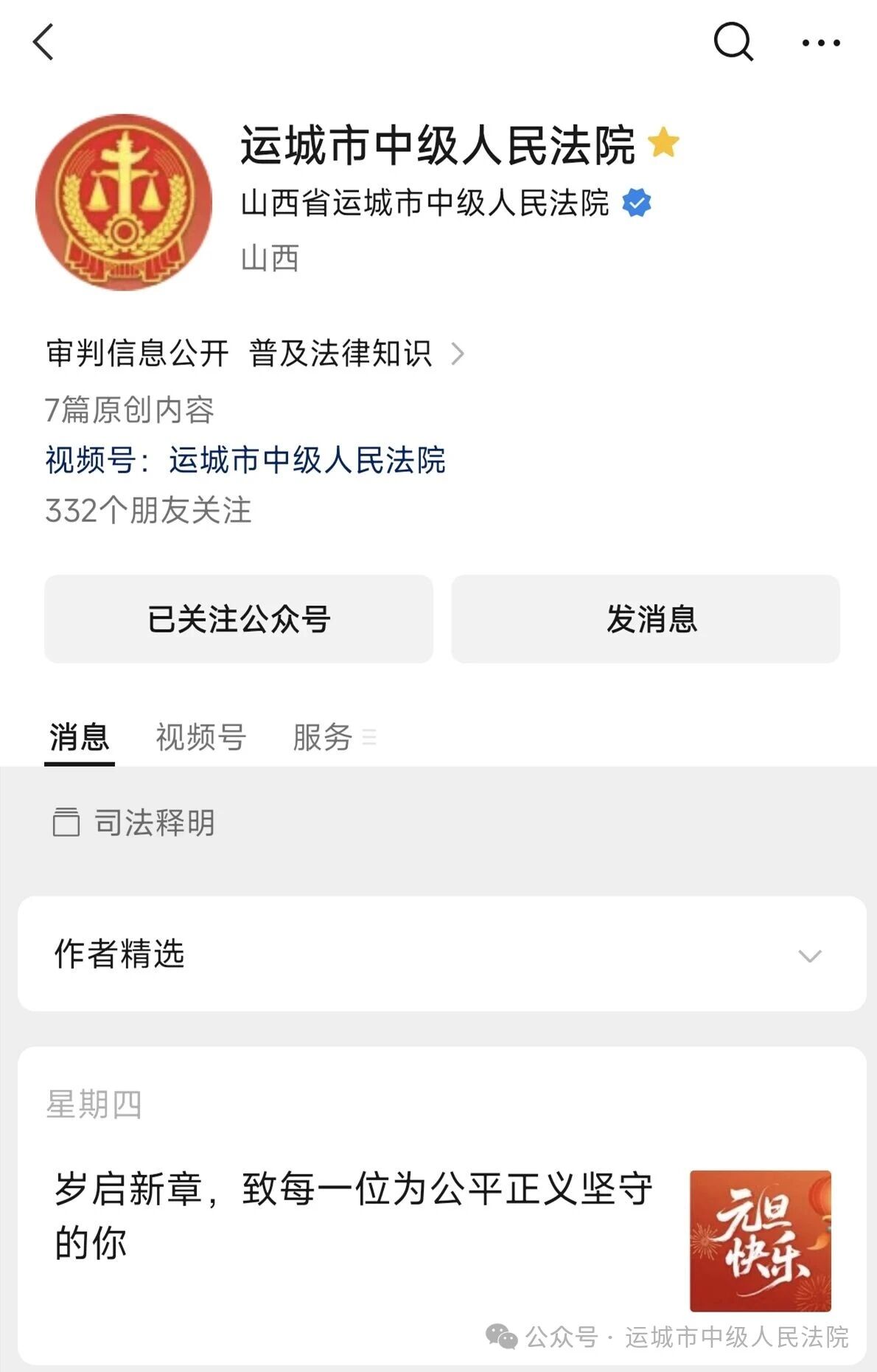Go back with the top-left arrow
877x1372 pixels.
click(x=43, y=42)
